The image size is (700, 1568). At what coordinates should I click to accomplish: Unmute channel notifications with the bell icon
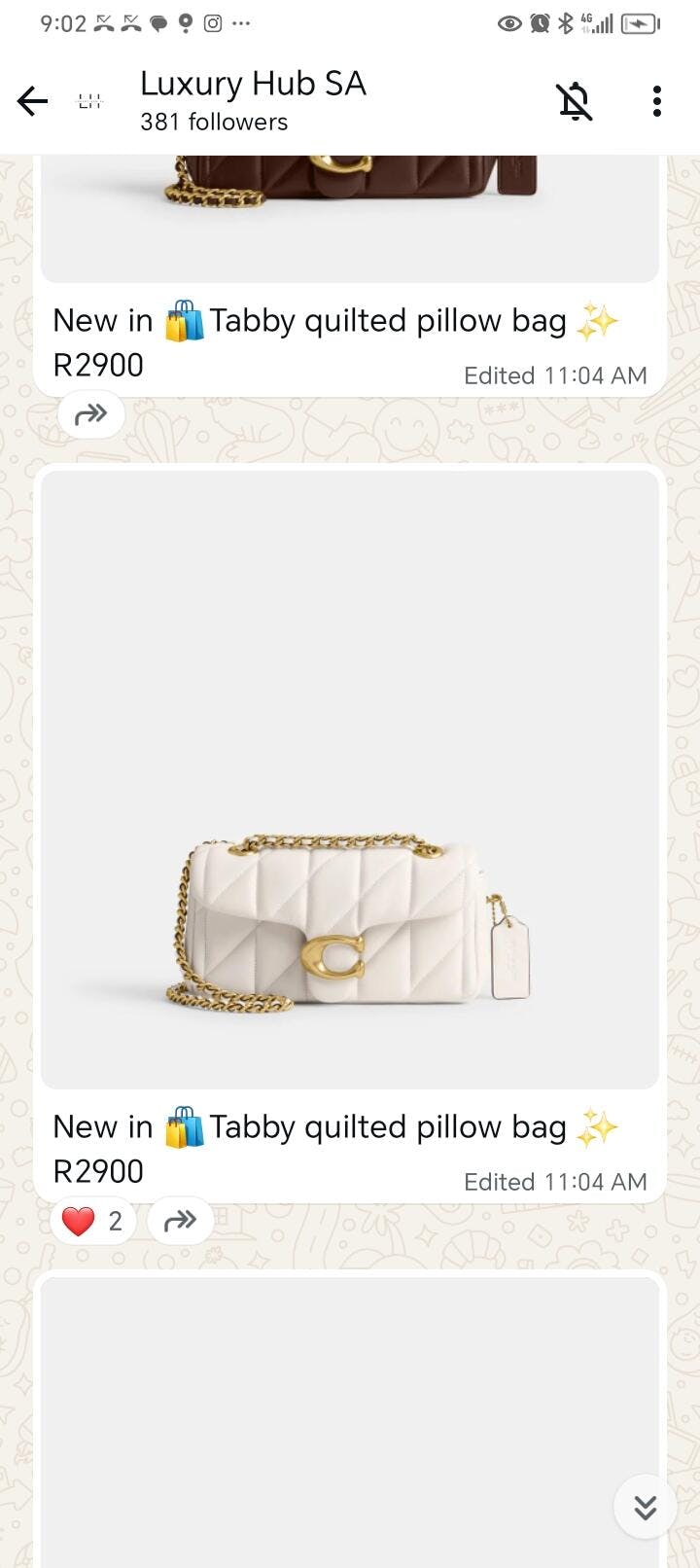[x=575, y=101]
